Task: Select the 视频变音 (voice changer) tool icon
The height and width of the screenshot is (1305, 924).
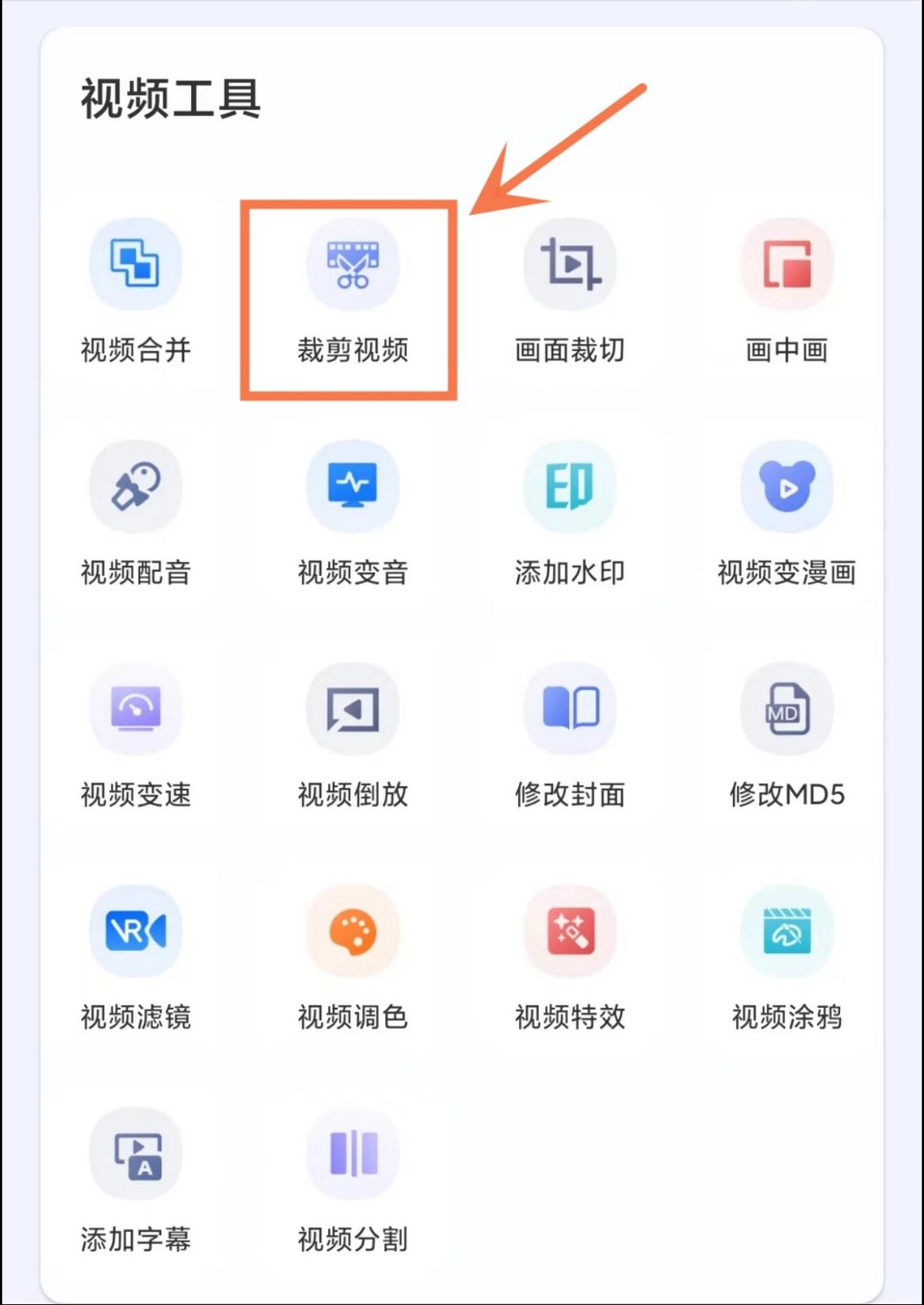Action: click(353, 487)
